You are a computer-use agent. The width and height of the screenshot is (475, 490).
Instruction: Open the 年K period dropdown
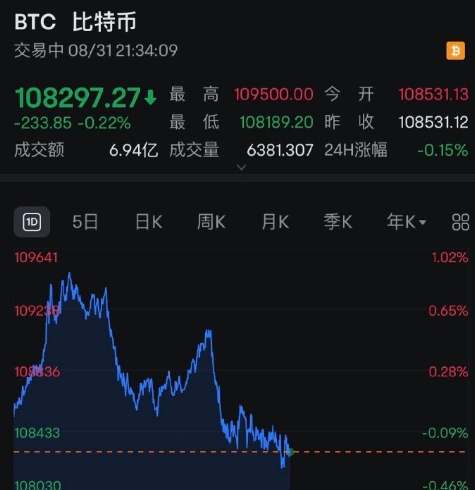[x=406, y=222]
